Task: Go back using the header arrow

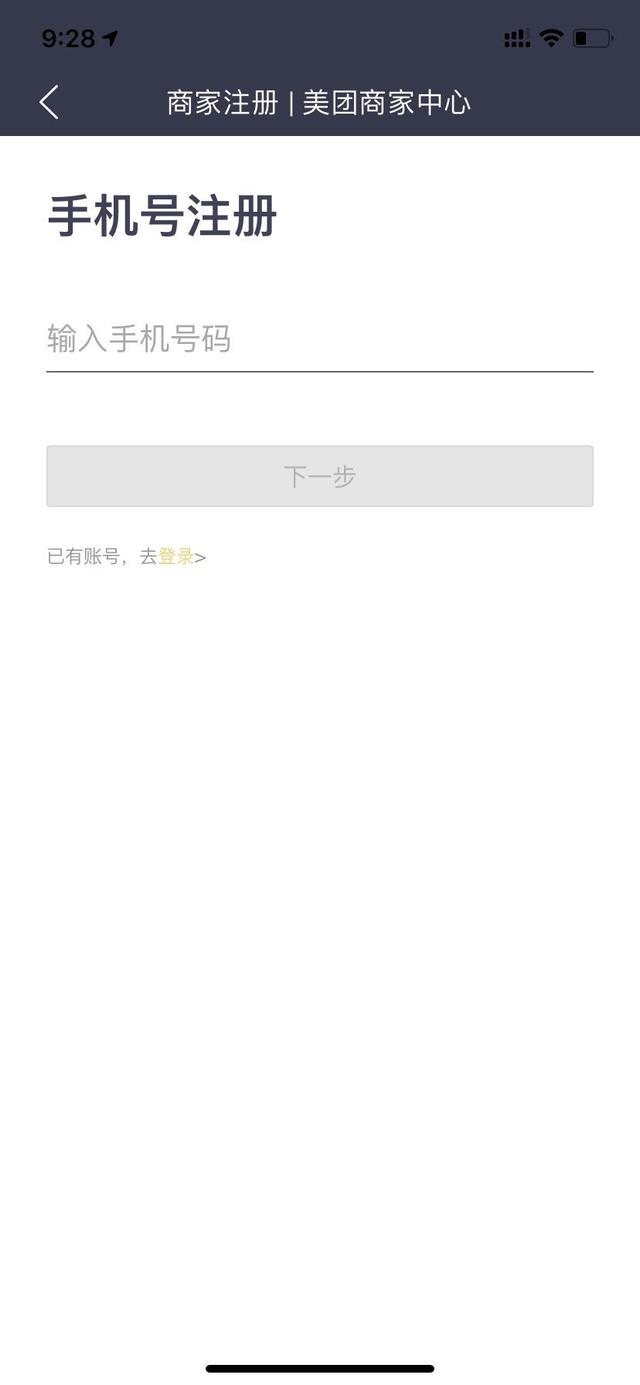Action: coord(49,102)
